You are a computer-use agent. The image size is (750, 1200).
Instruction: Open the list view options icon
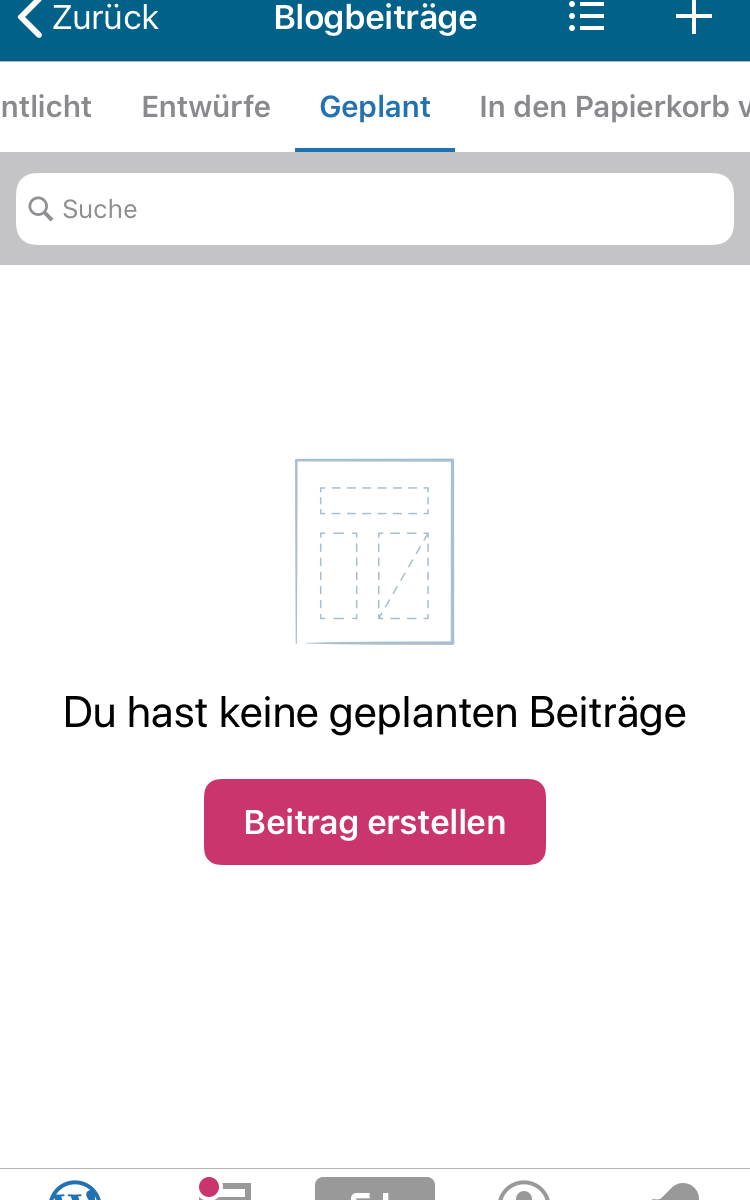click(x=586, y=18)
